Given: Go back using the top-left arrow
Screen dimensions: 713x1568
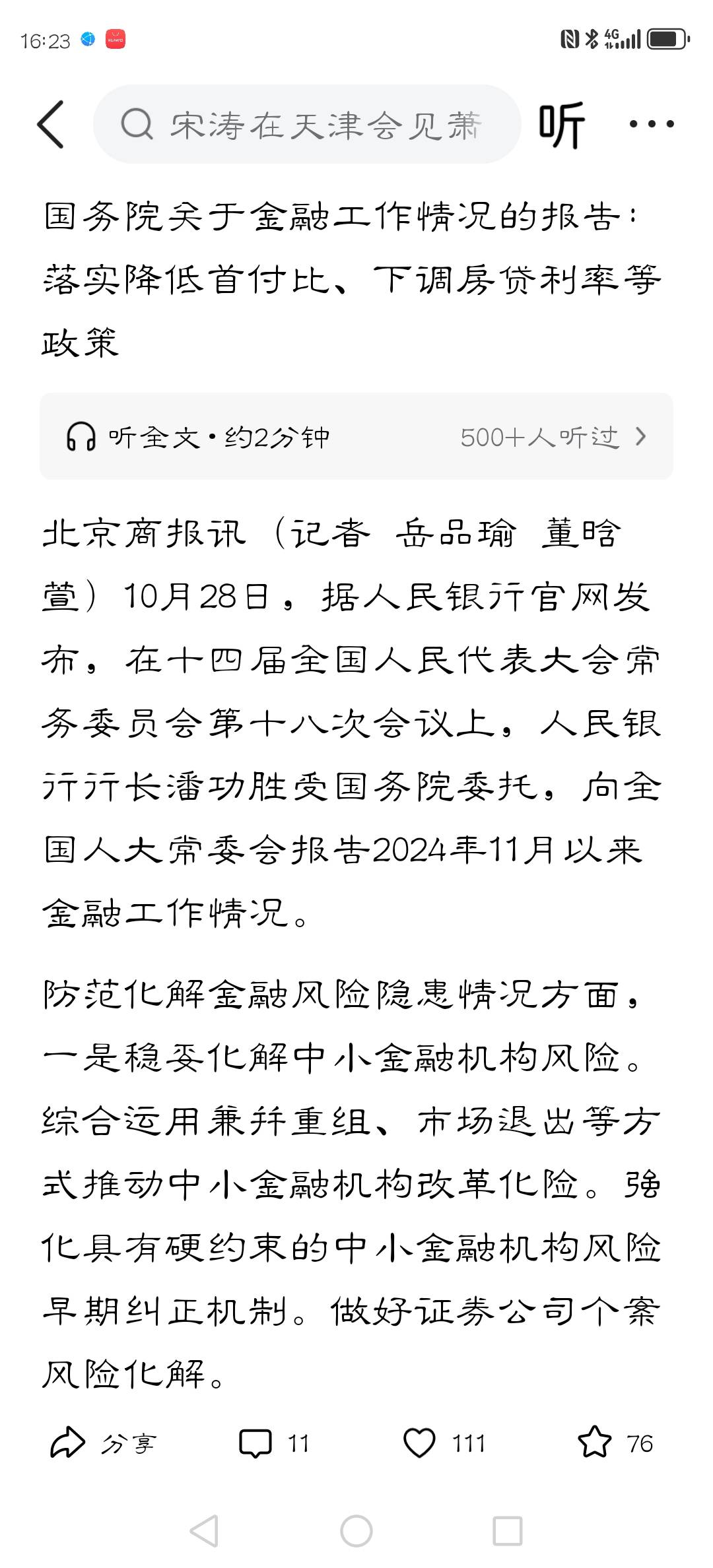Looking at the screenshot, I should (51, 124).
